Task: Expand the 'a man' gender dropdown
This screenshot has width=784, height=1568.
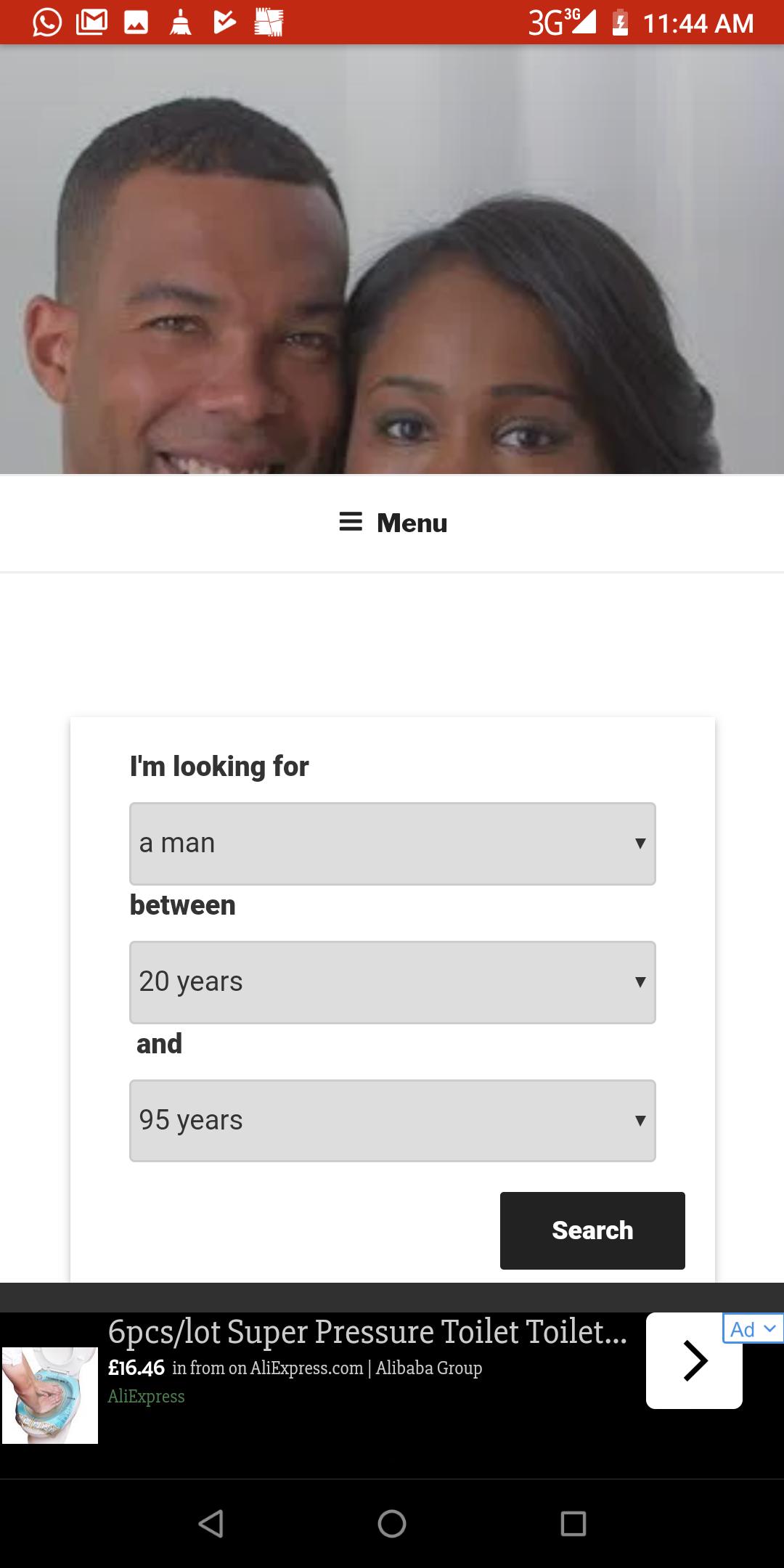Action: point(392,844)
